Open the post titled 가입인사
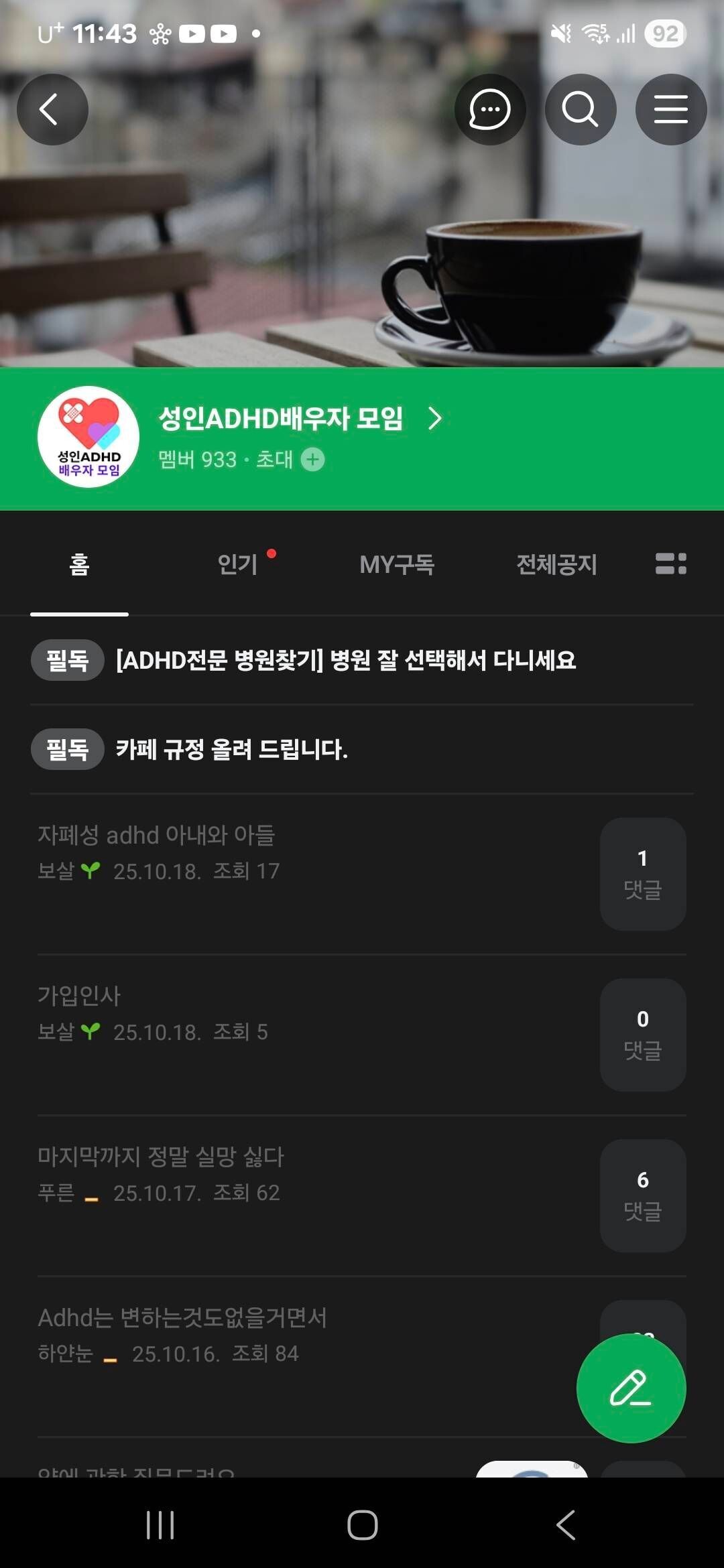This screenshot has width=724, height=1568. pos(78,996)
